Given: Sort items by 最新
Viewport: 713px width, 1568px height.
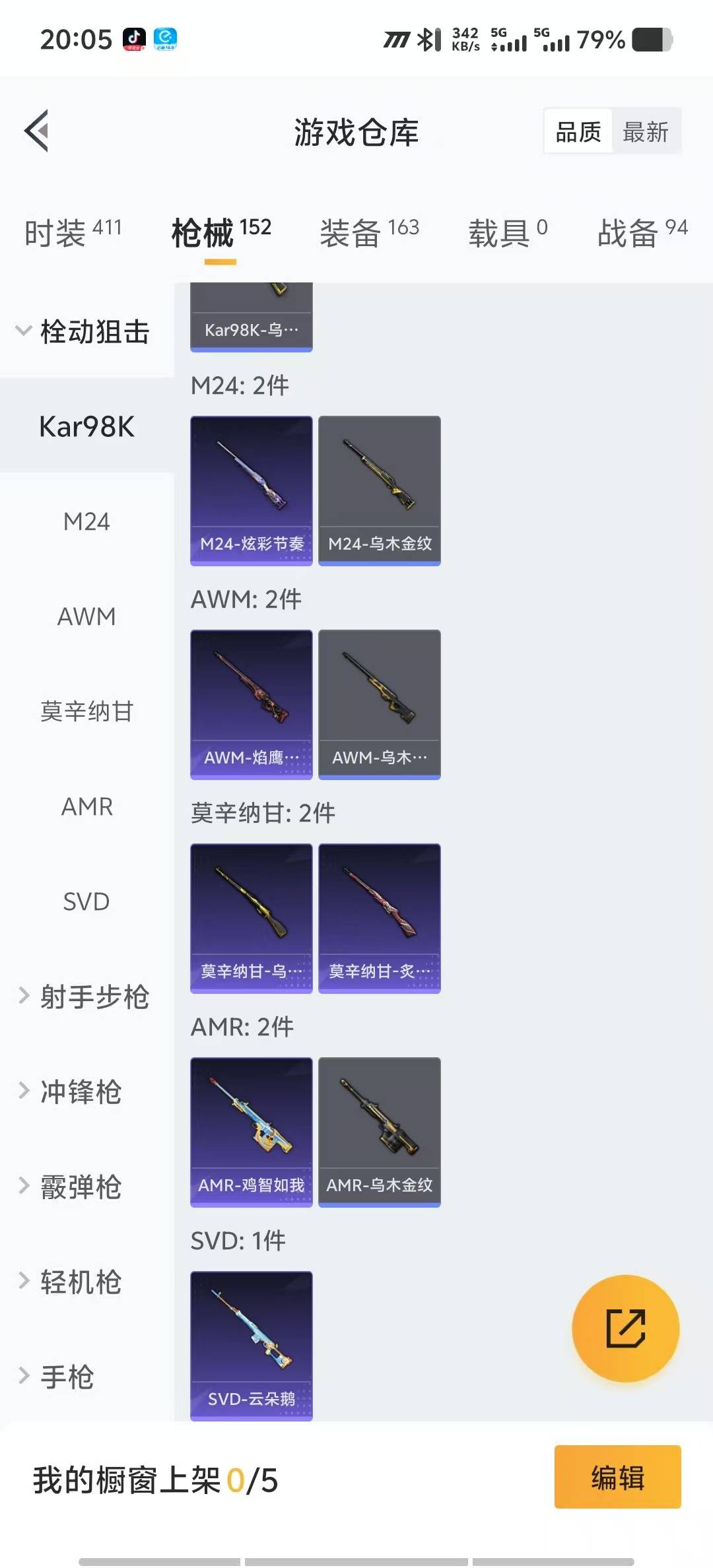Looking at the screenshot, I should 645,132.
